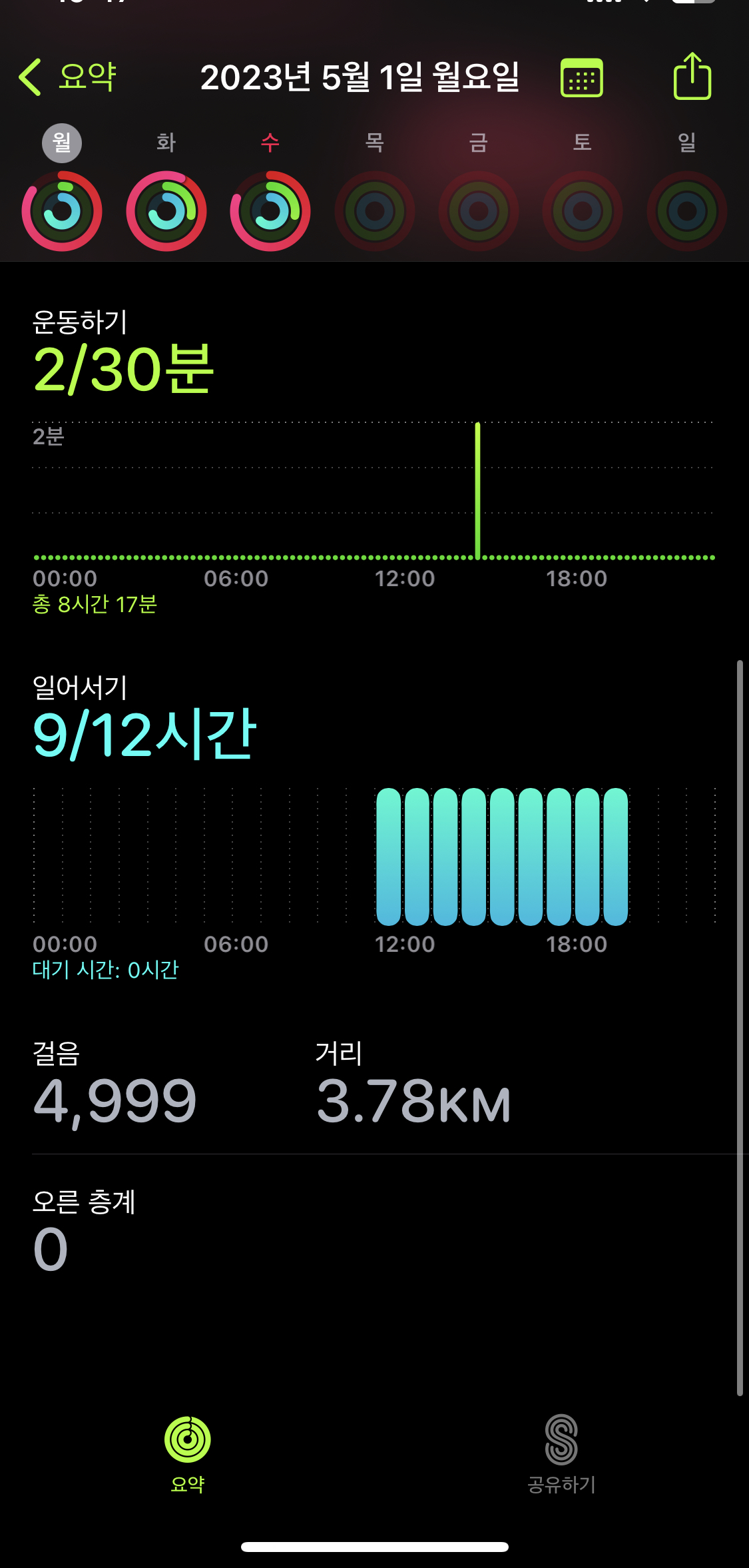The height and width of the screenshot is (1568, 749).
Task: Select 수 (Wednesday) activity rings
Action: (270, 210)
